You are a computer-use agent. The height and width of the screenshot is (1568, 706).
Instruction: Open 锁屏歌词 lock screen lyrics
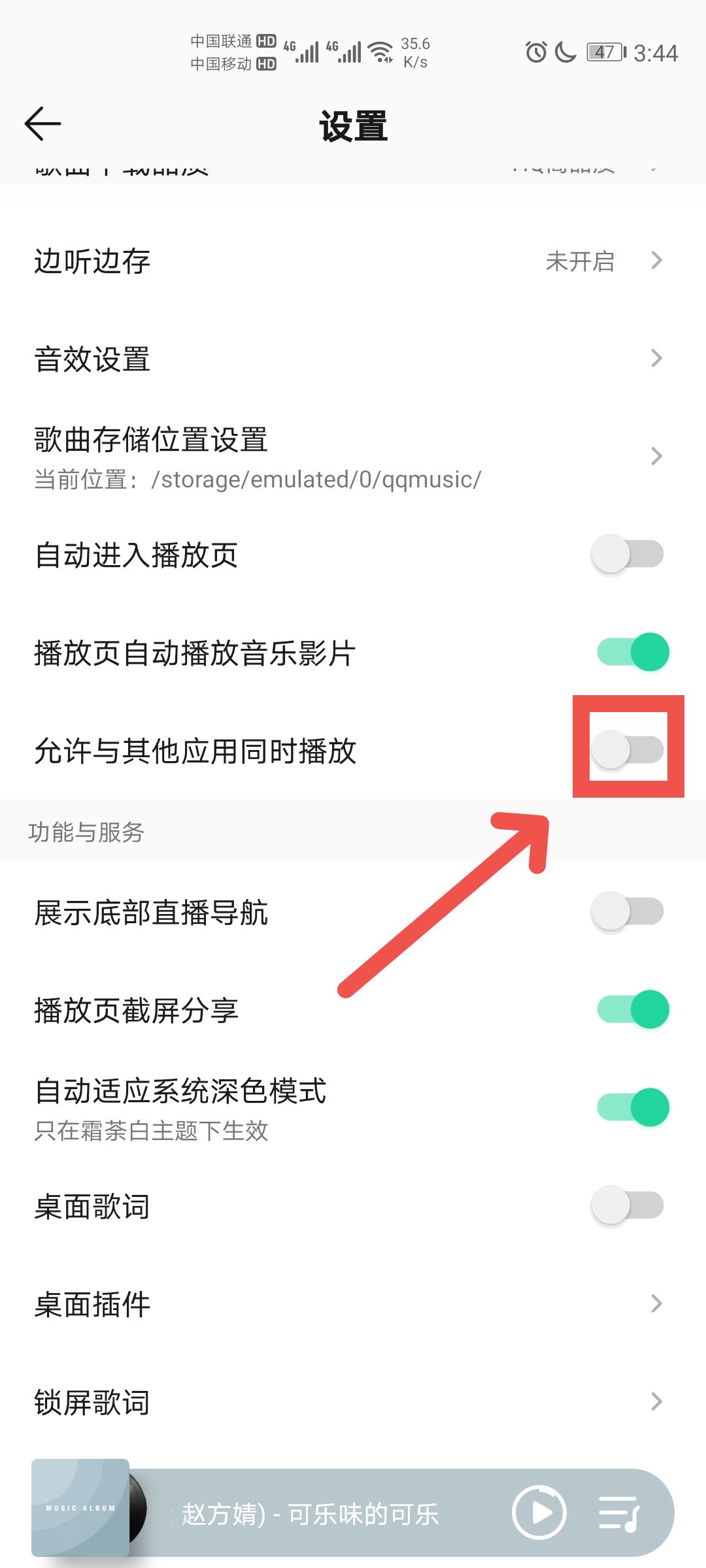point(353,1402)
